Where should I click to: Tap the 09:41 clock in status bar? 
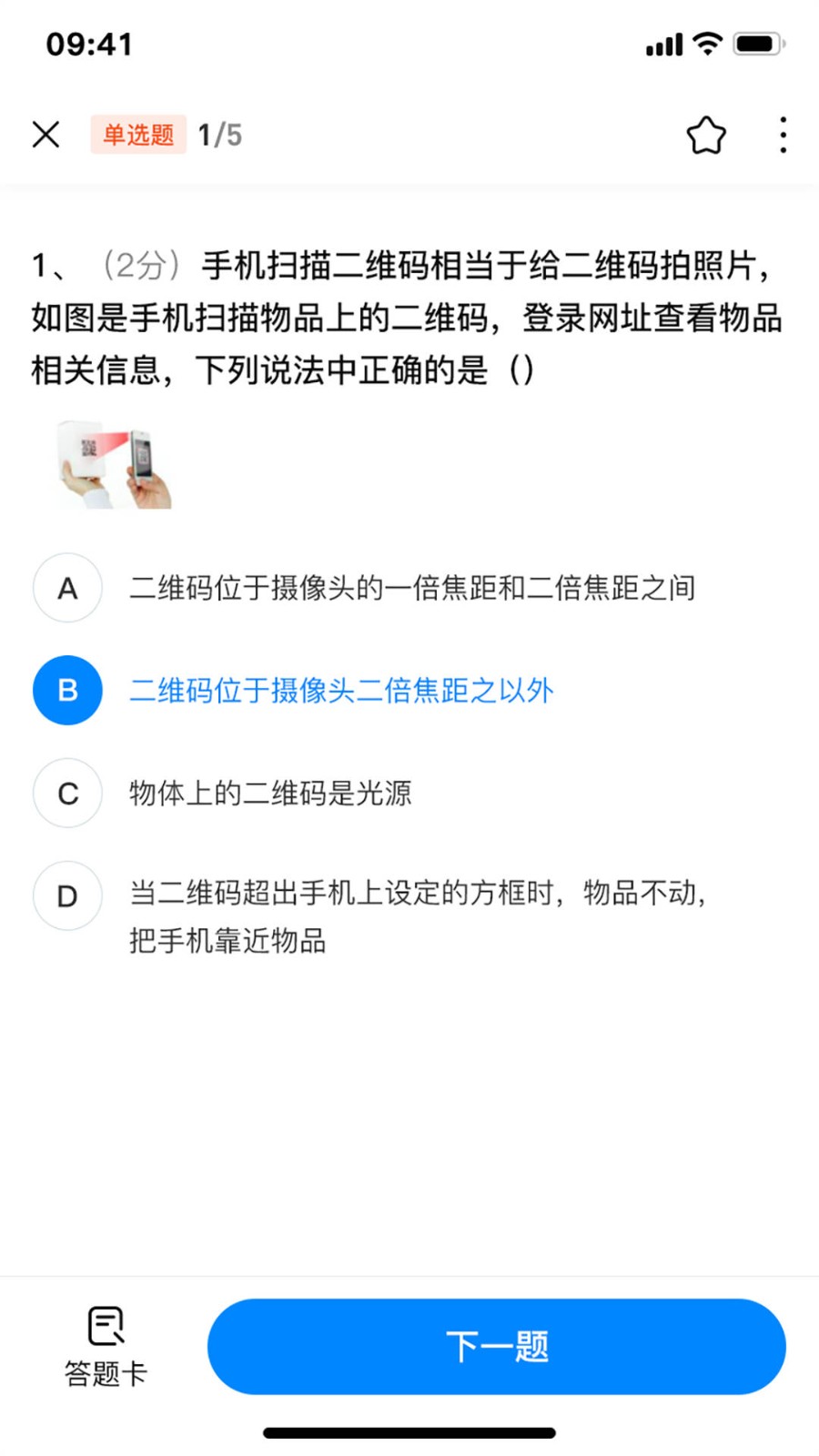click(89, 43)
